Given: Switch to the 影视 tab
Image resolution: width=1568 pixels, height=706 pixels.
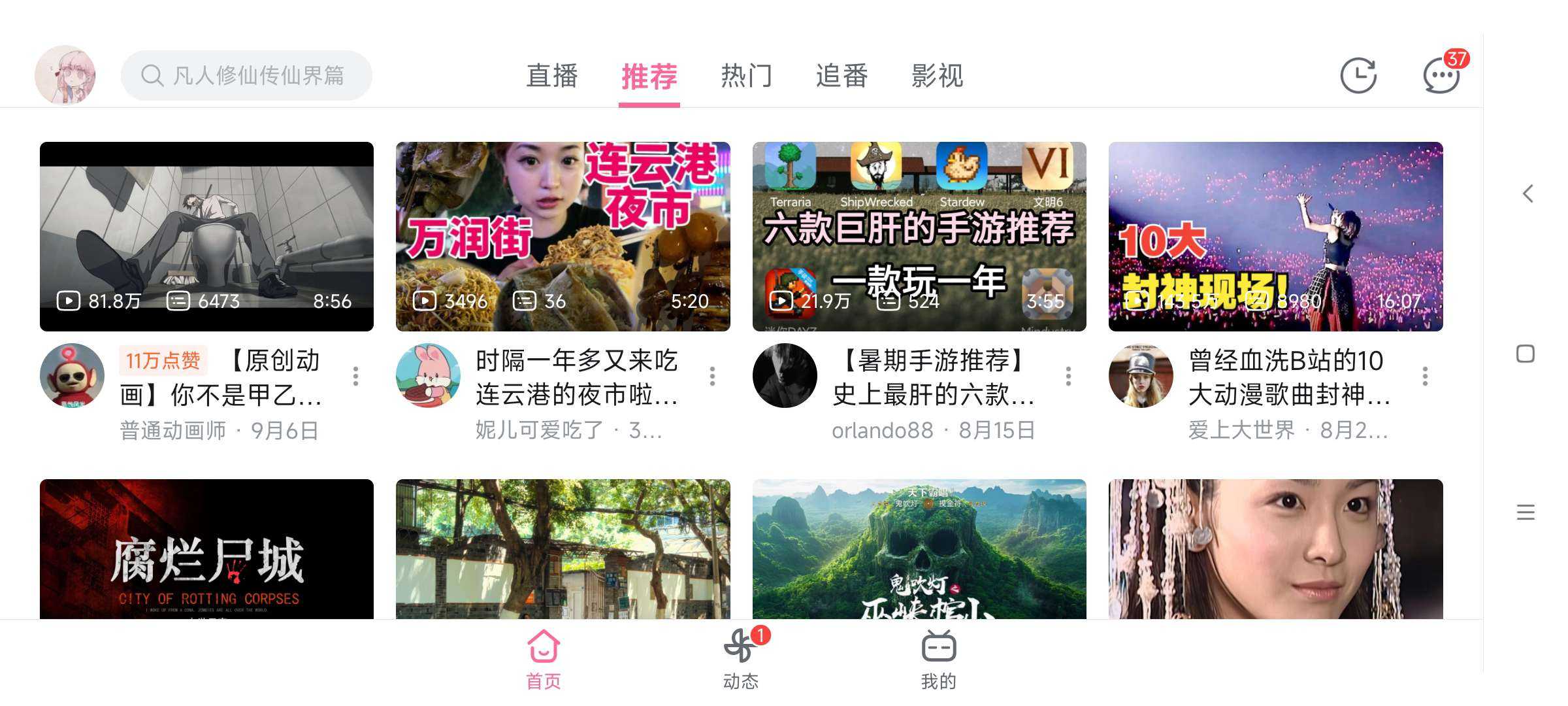Looking at the screenshot, I should pos(937,76).
